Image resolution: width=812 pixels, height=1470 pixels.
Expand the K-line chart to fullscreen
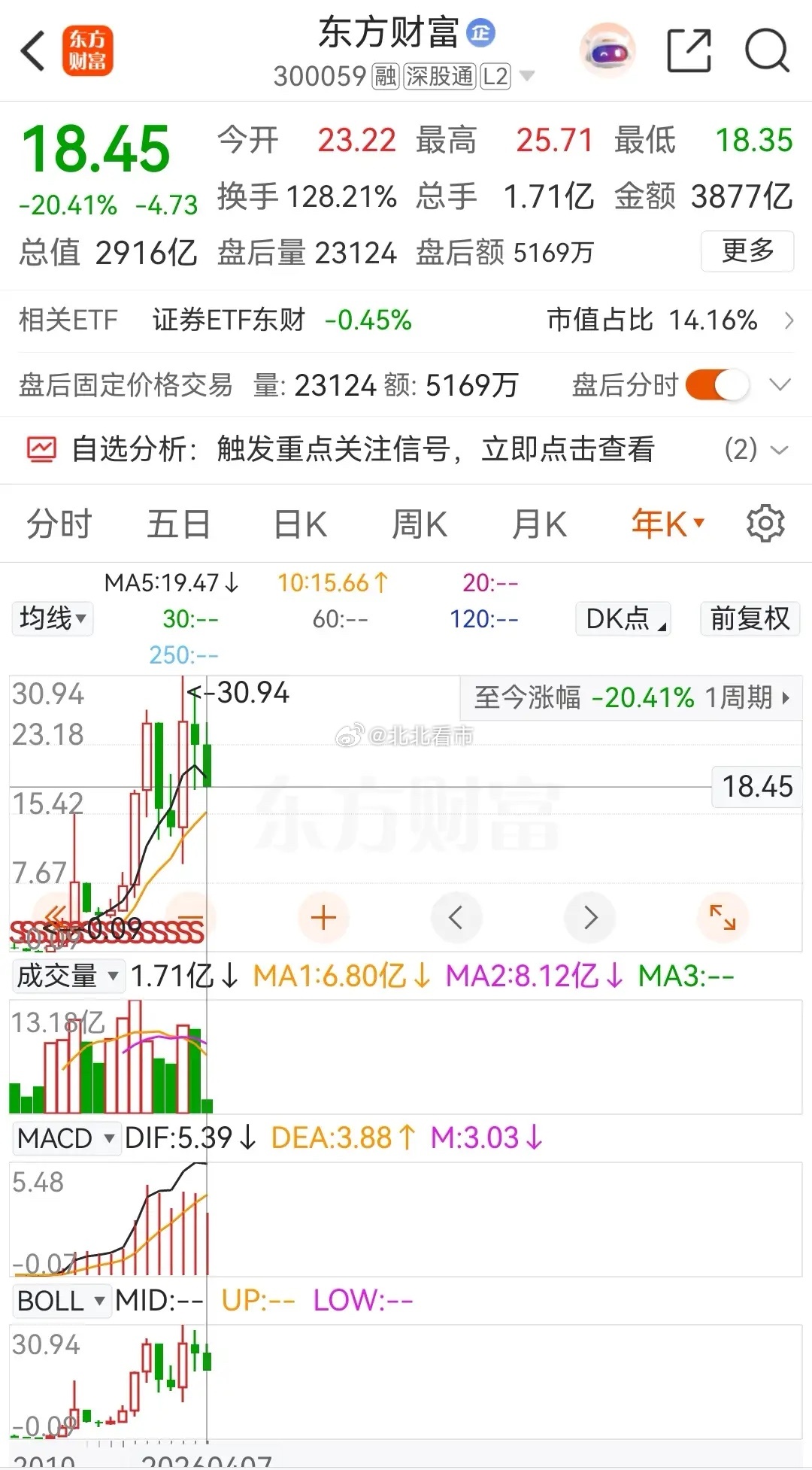point(723,917)
